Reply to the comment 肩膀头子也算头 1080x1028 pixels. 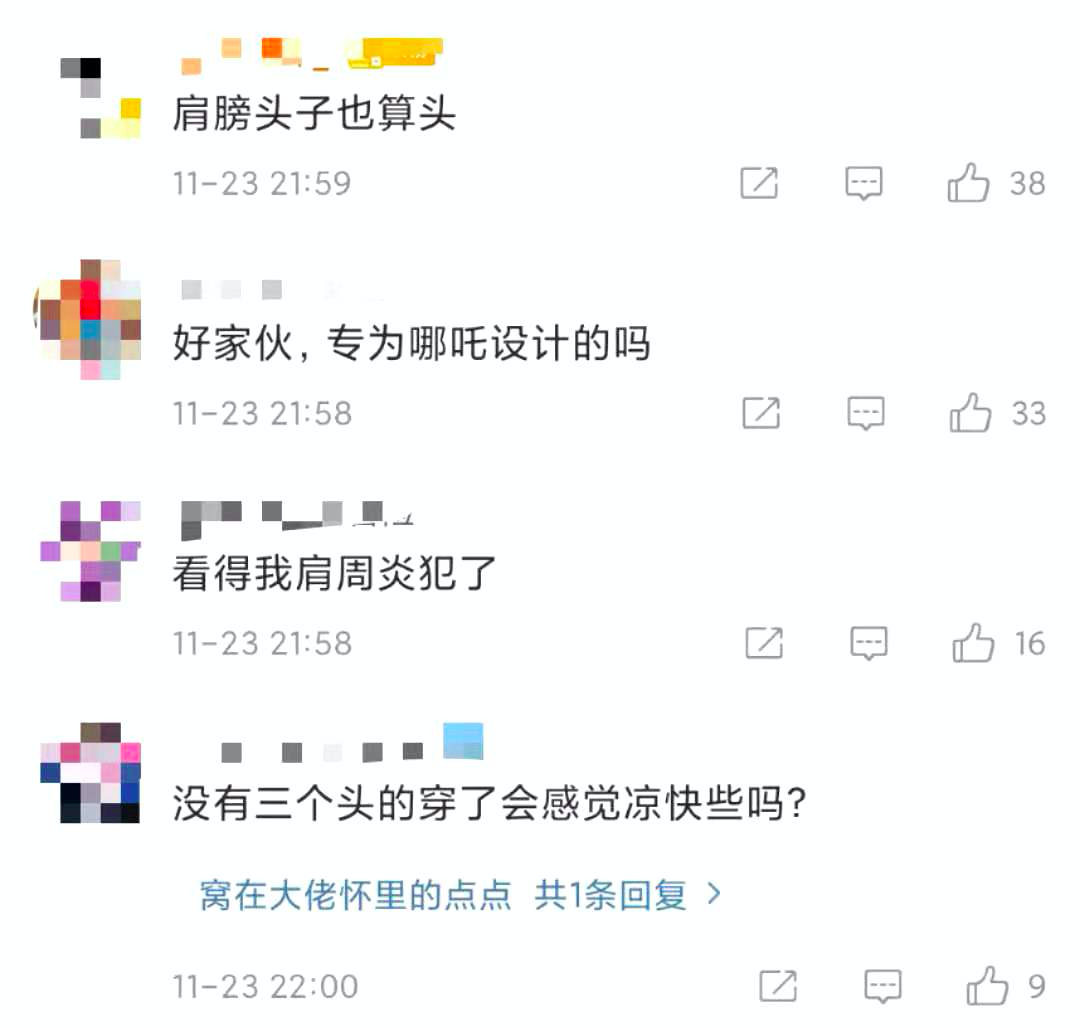pyautogui.click(x=864, y=183)
